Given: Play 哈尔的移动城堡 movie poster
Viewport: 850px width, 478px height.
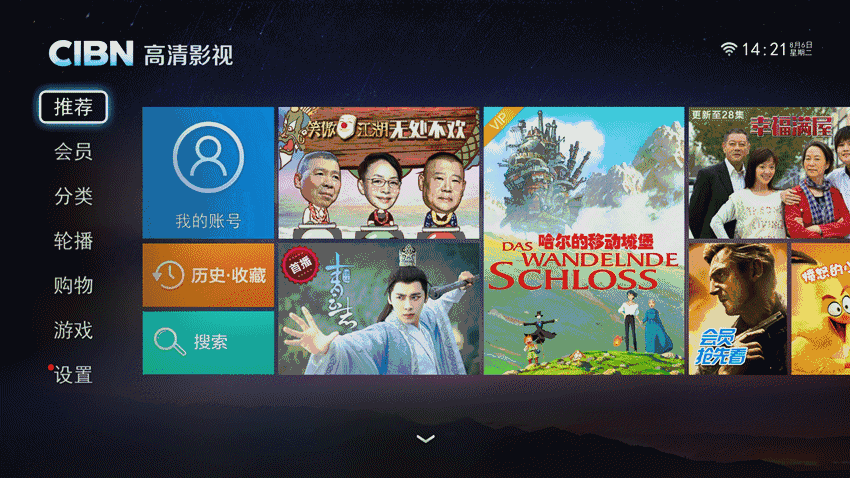Looking at the screenshot, I should [x=584, y=240].
